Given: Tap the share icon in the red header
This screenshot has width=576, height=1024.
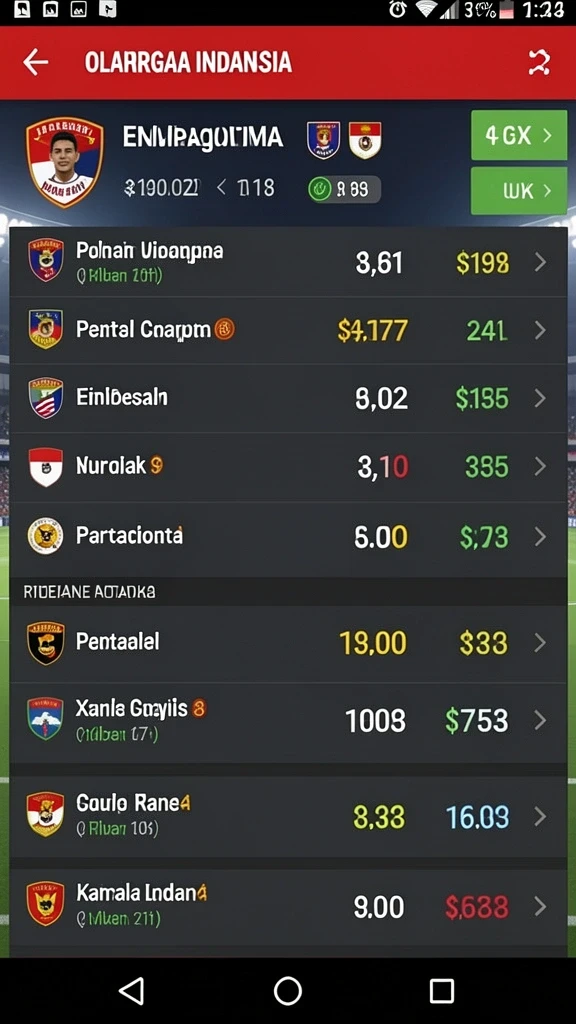Looking at the screenshot, I should 539,63.
